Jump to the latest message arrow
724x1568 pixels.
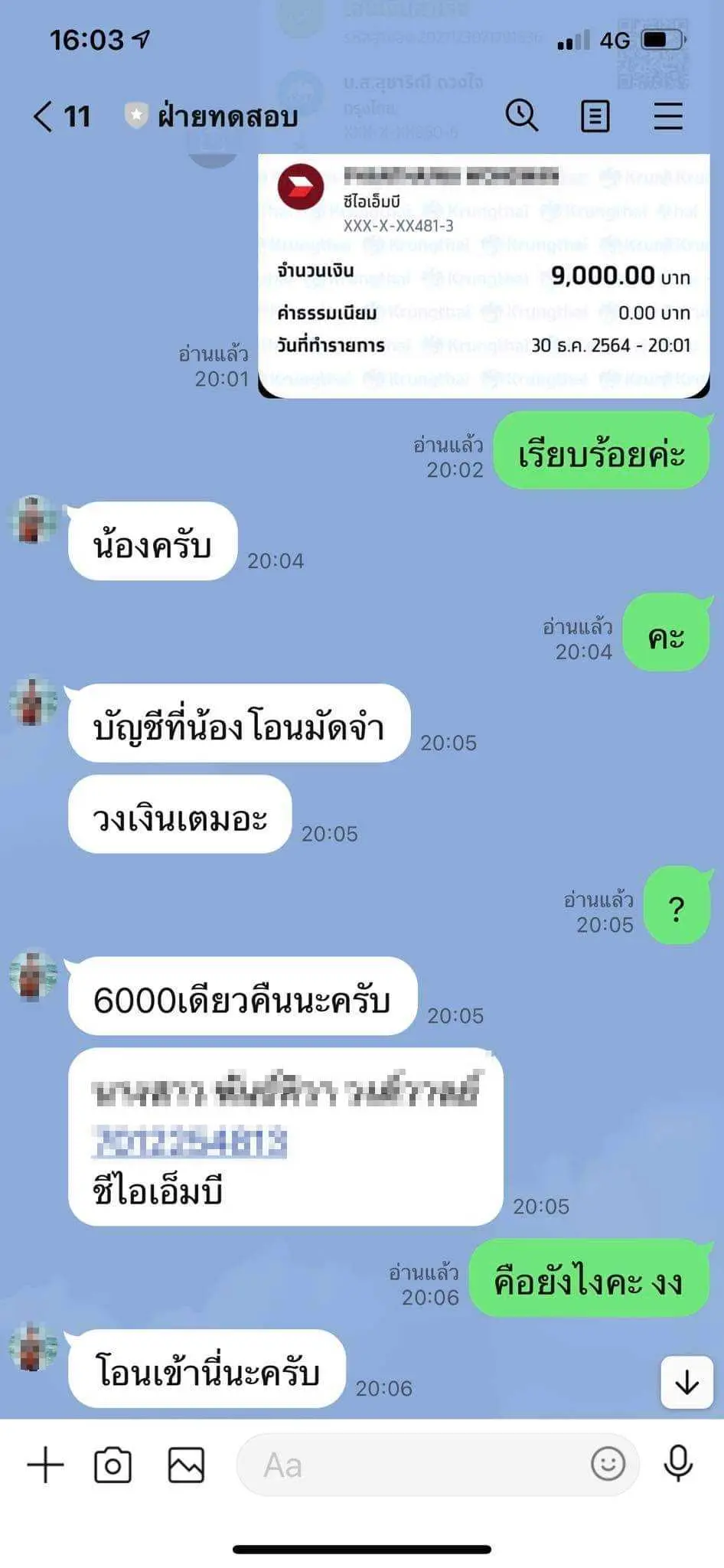(686, 1382)
